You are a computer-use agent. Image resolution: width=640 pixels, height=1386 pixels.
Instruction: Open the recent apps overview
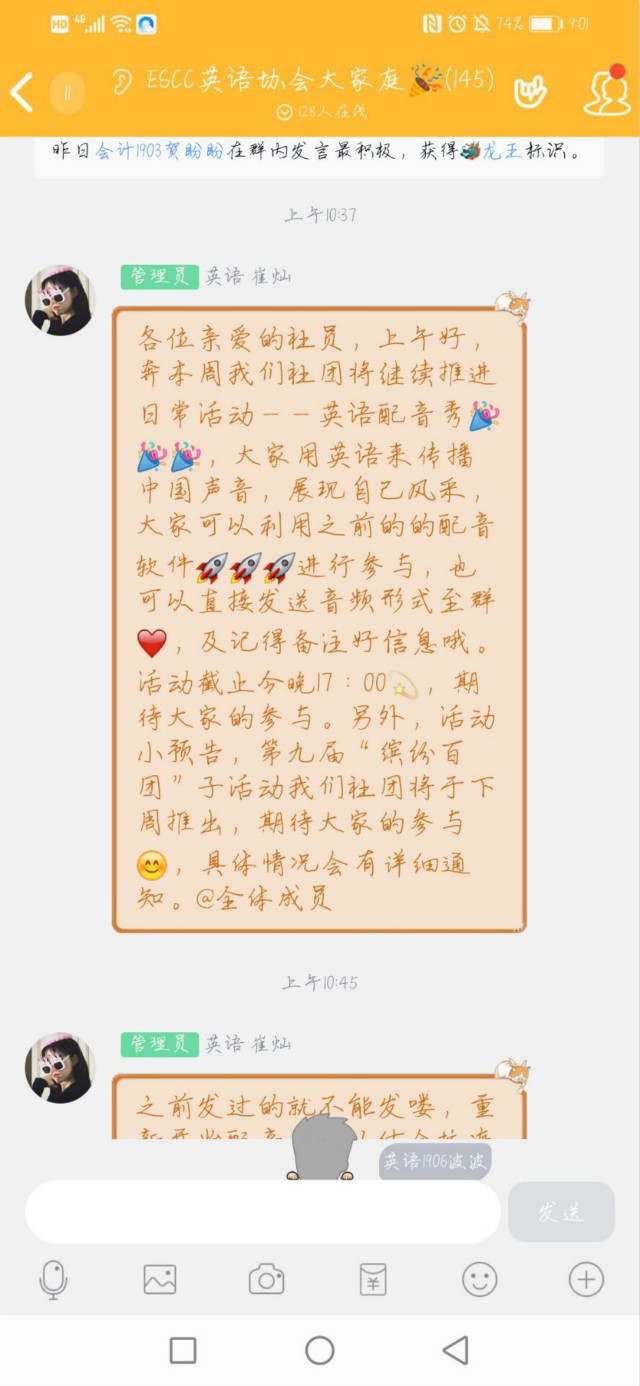click(183, 1351)
